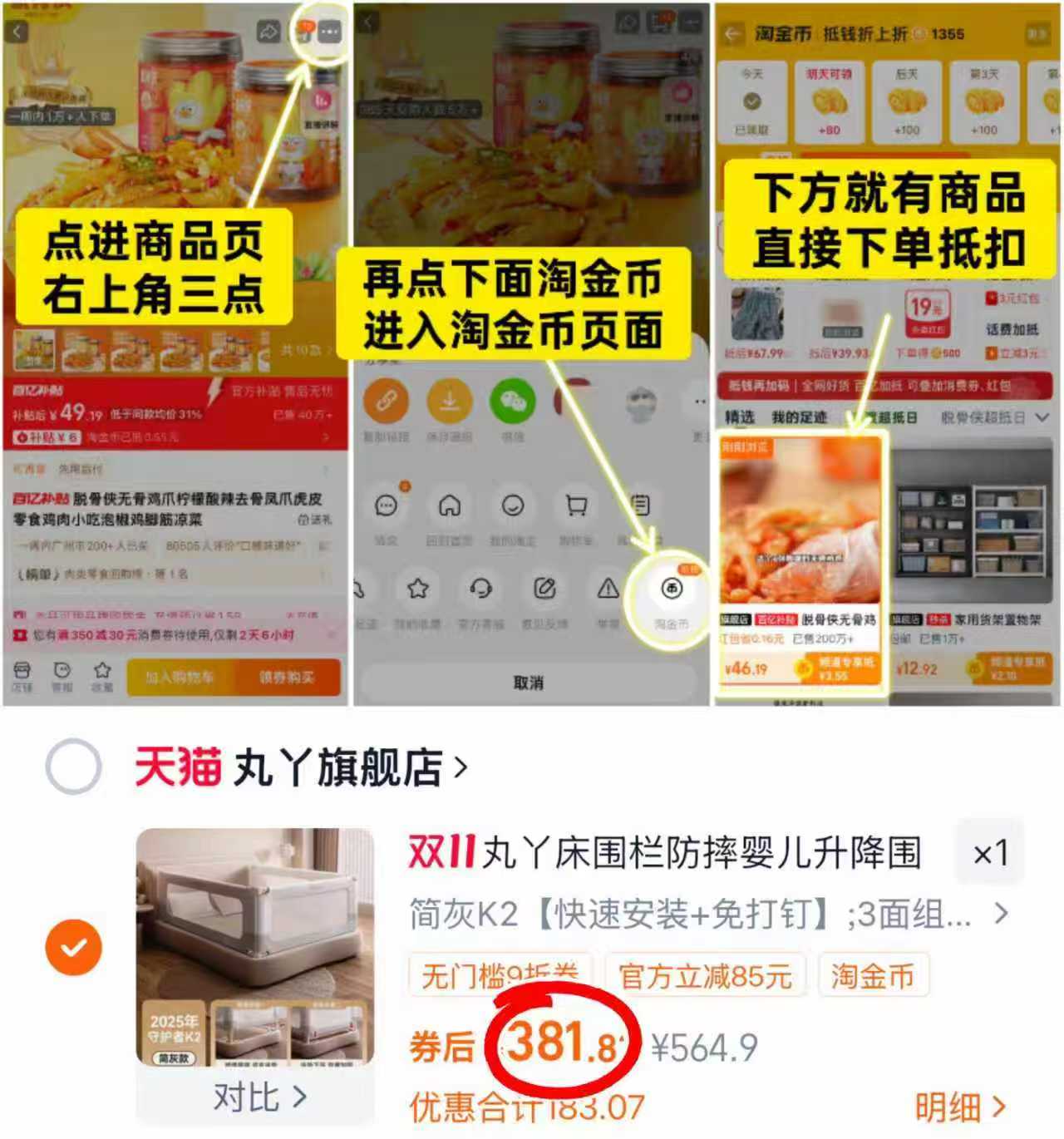Open customer service via the headset icon
The height and width of the screenshot is (1139, 1064).
coord(481,589)
